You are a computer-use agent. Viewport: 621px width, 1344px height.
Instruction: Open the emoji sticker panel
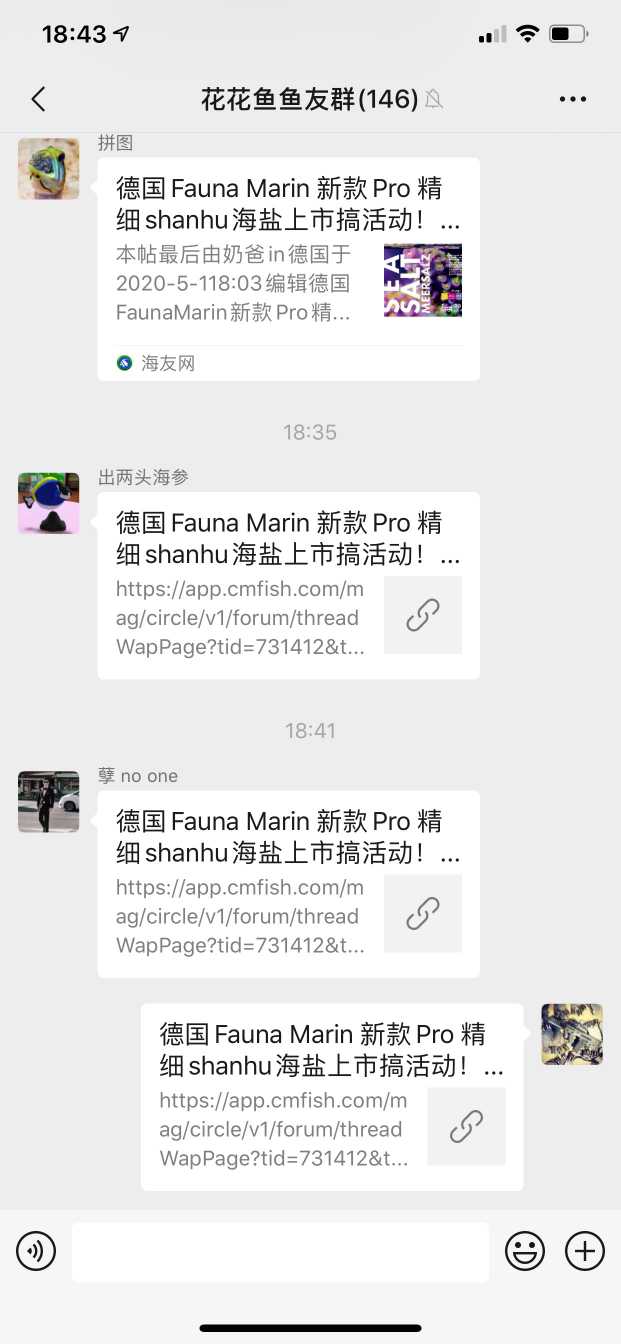(525, 1251)
